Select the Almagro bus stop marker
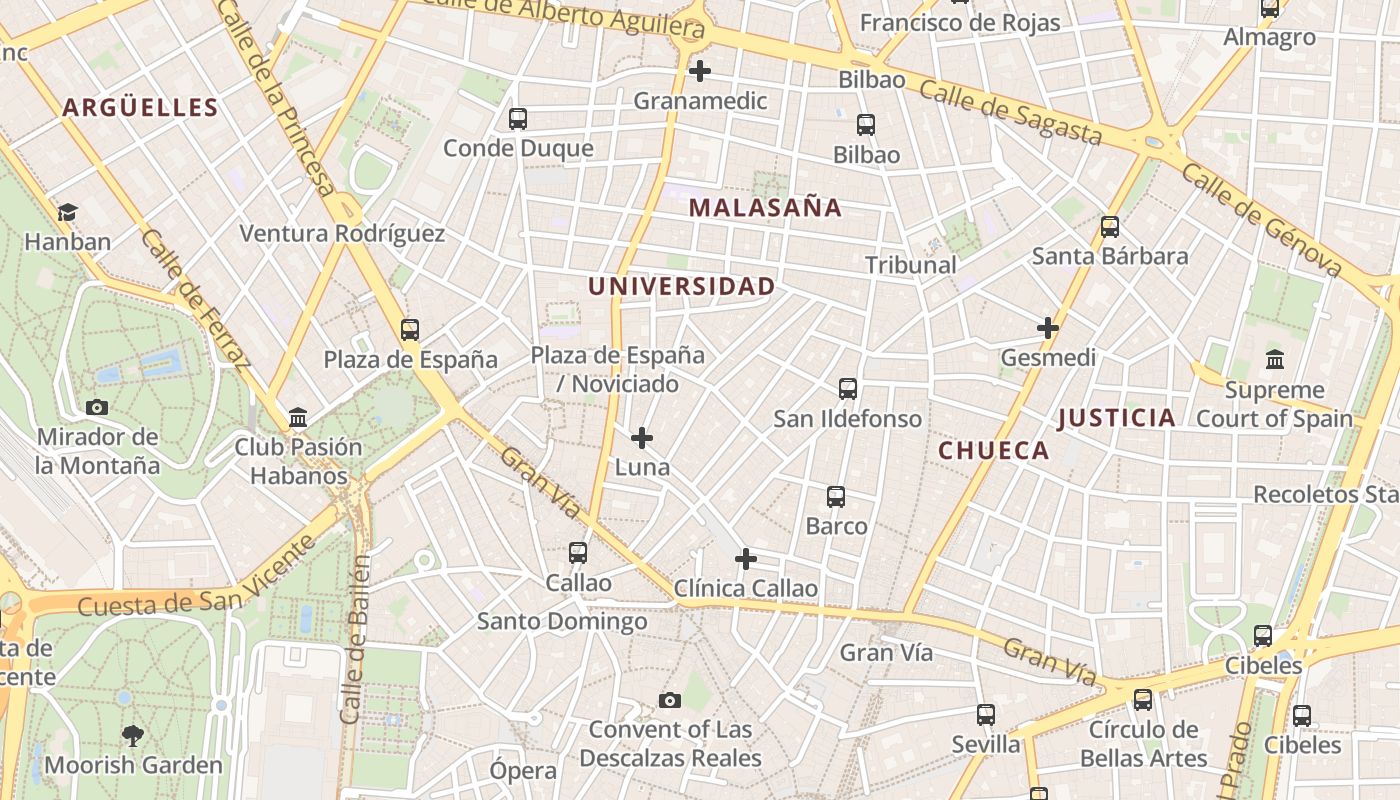 tap(1269, 9)
